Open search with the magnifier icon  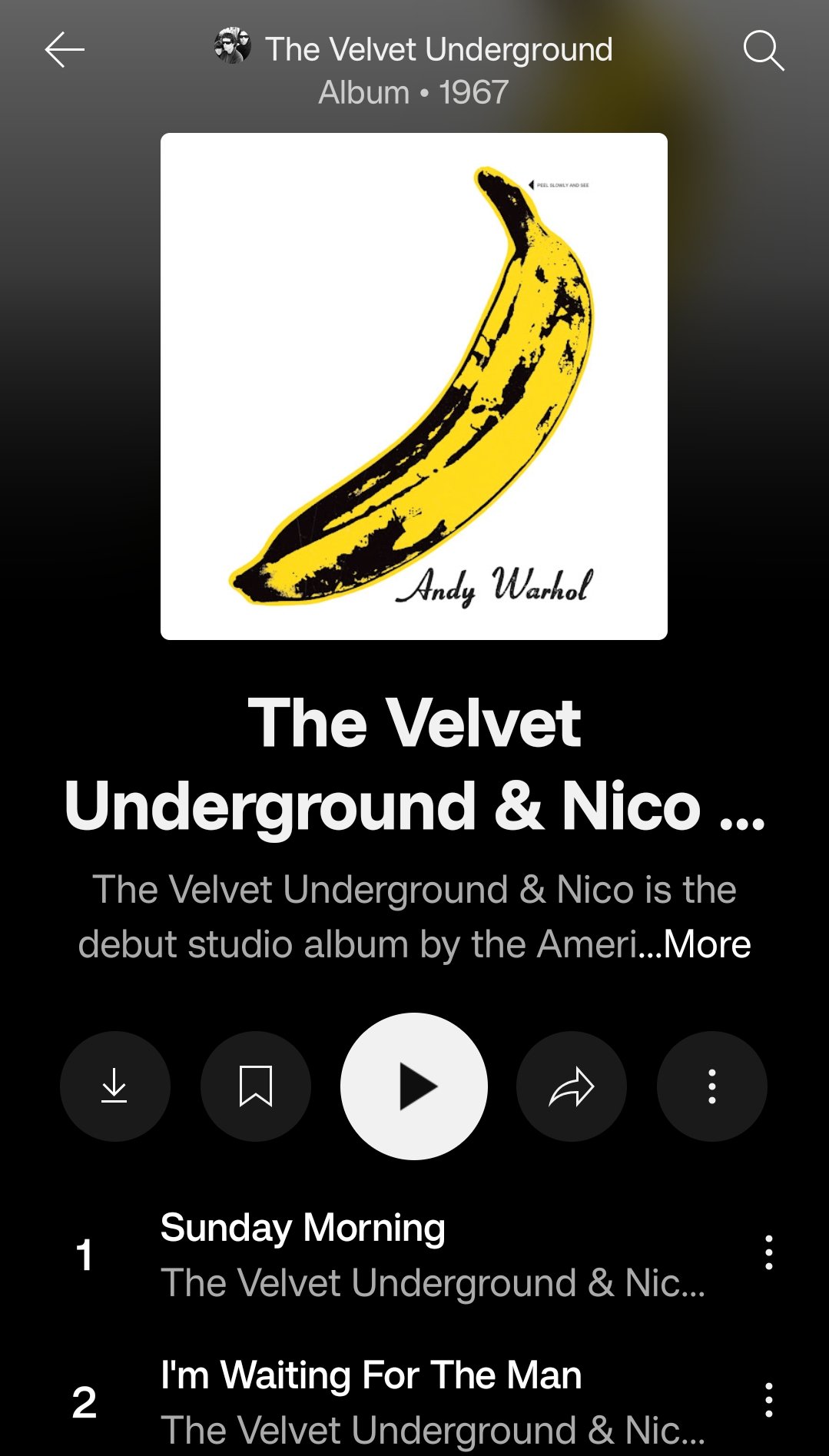point(763,51)
